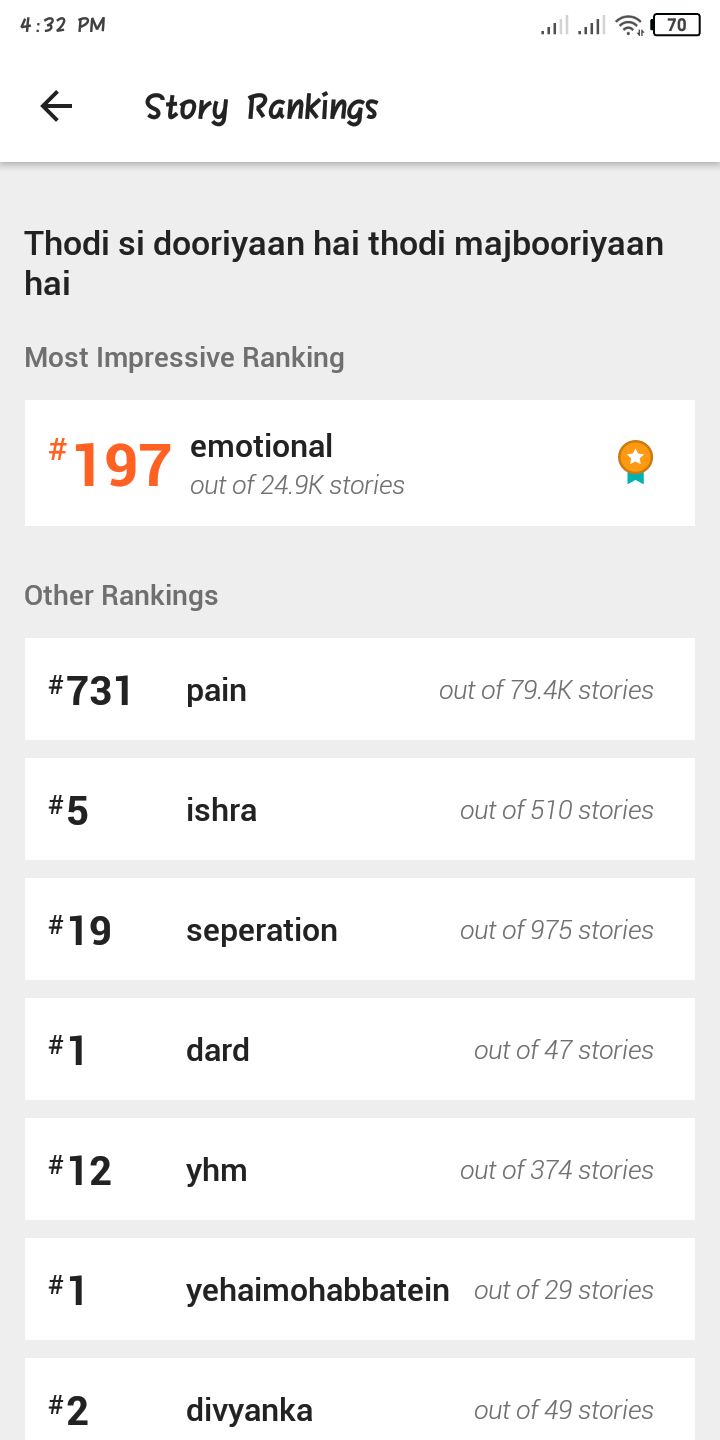
Task: View the divyanka ranking row
Action: [x=360, y=1399]
